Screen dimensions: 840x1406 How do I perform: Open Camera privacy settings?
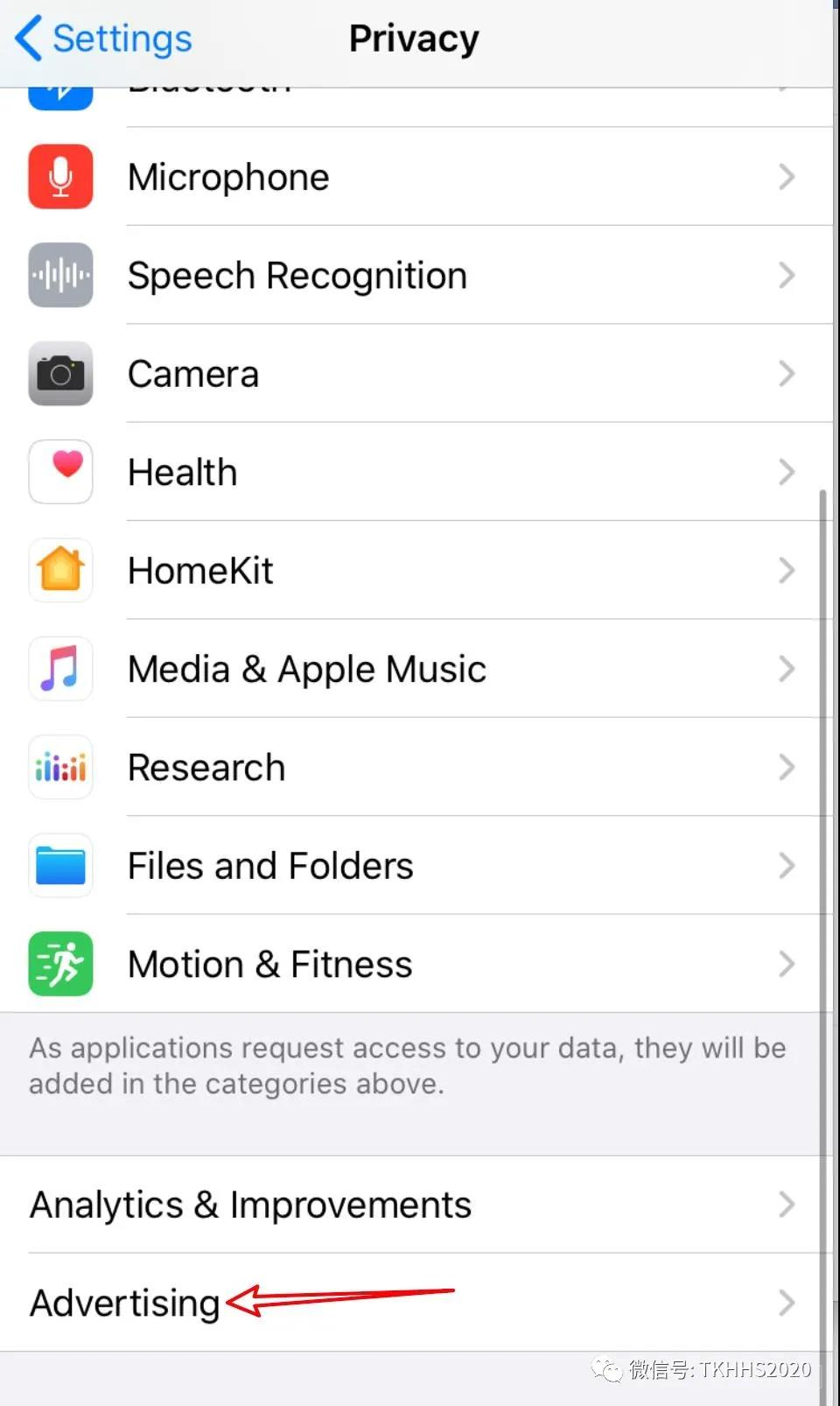[416, 374]
